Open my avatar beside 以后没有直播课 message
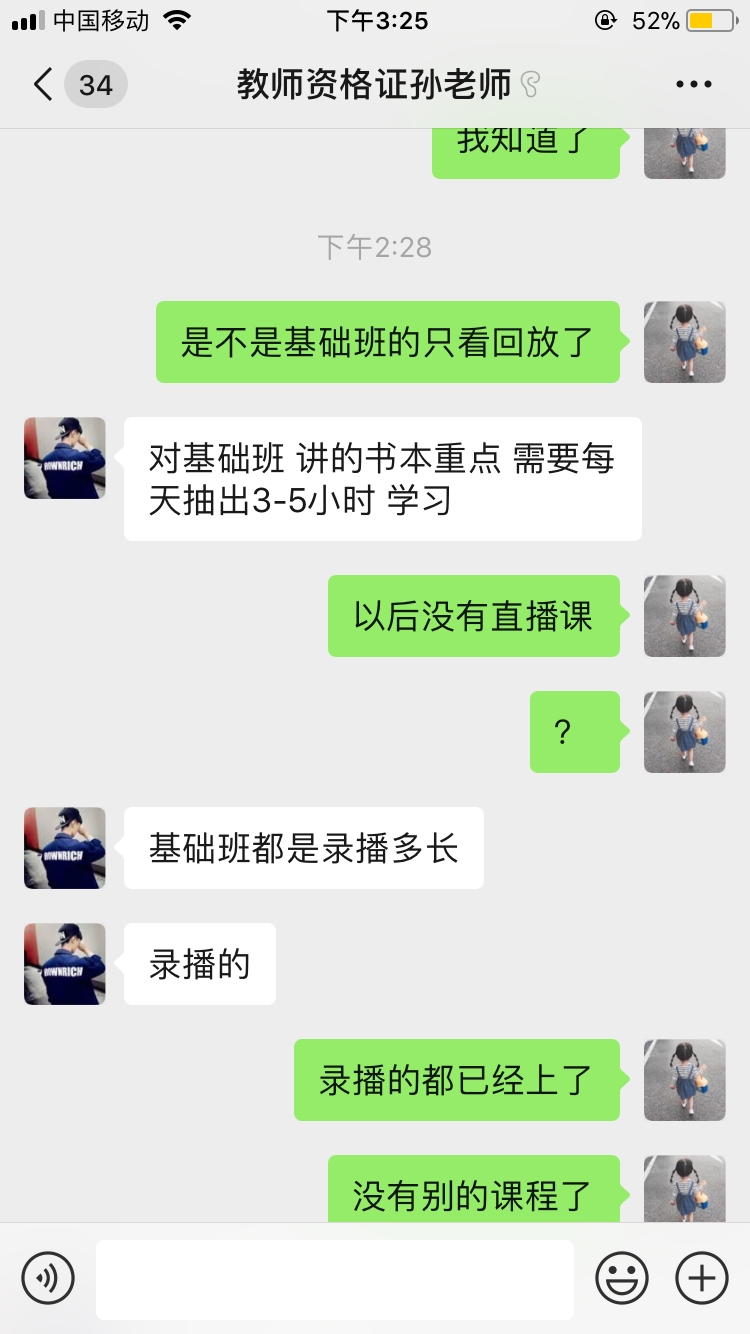This screenshot has height=1334, width=750. click(684, 616)
